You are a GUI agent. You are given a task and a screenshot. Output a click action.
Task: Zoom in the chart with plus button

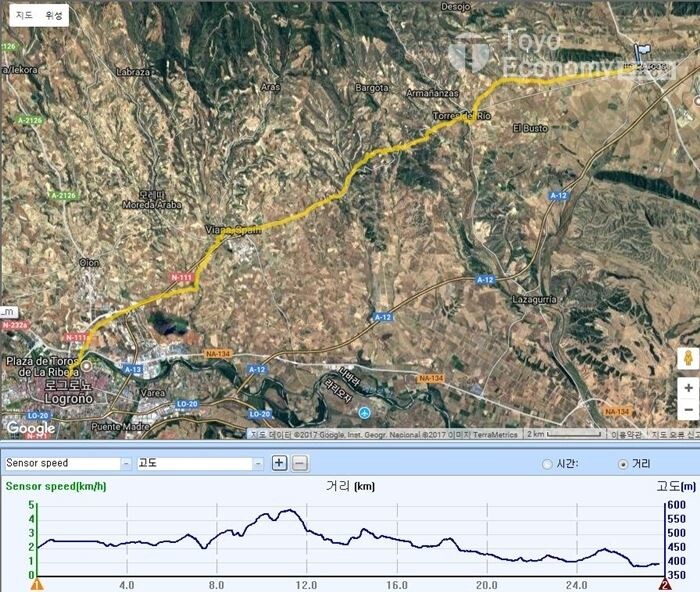(280, 463)
